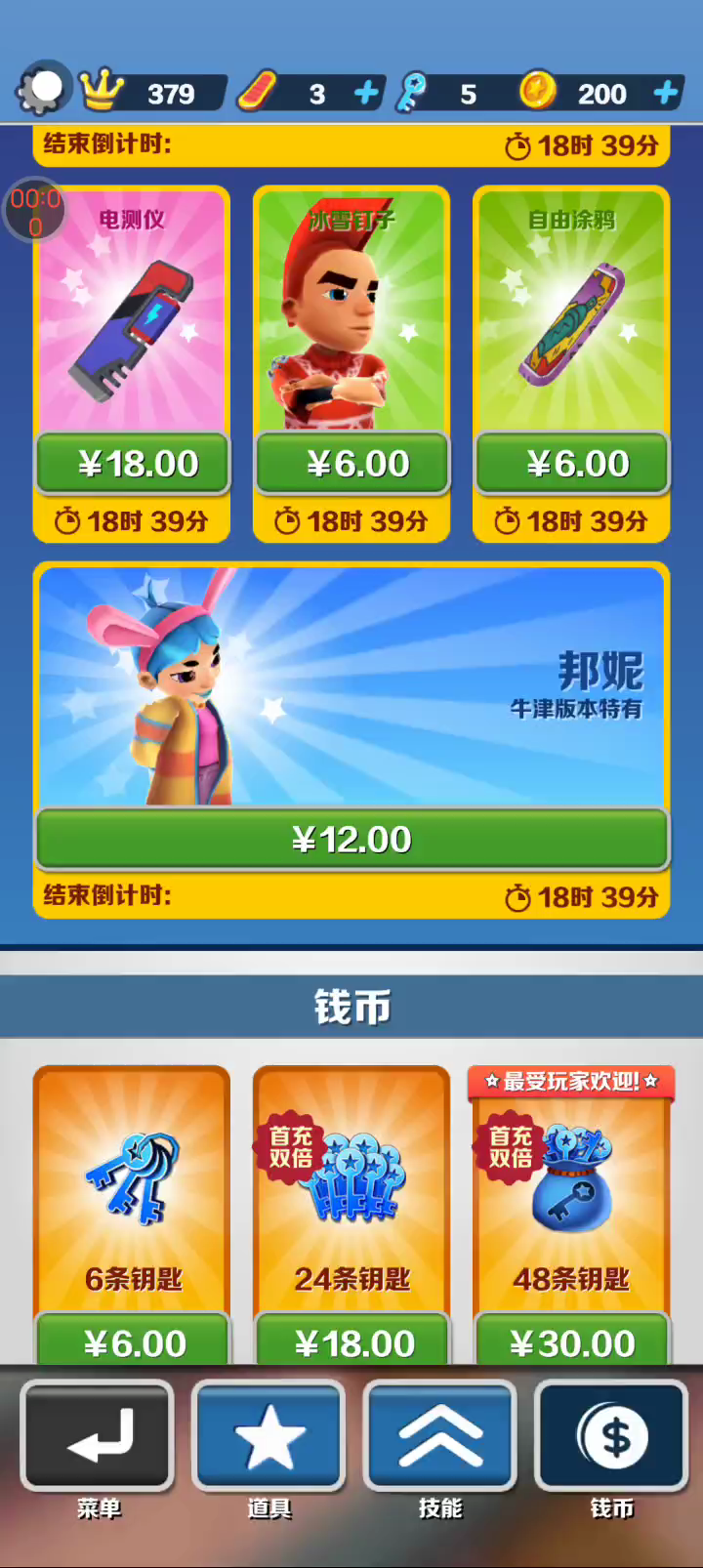Buy 24条钥匙 for ¥18.00
The height and width of the screenshot is (1568, 703).
coord(352,1342)
